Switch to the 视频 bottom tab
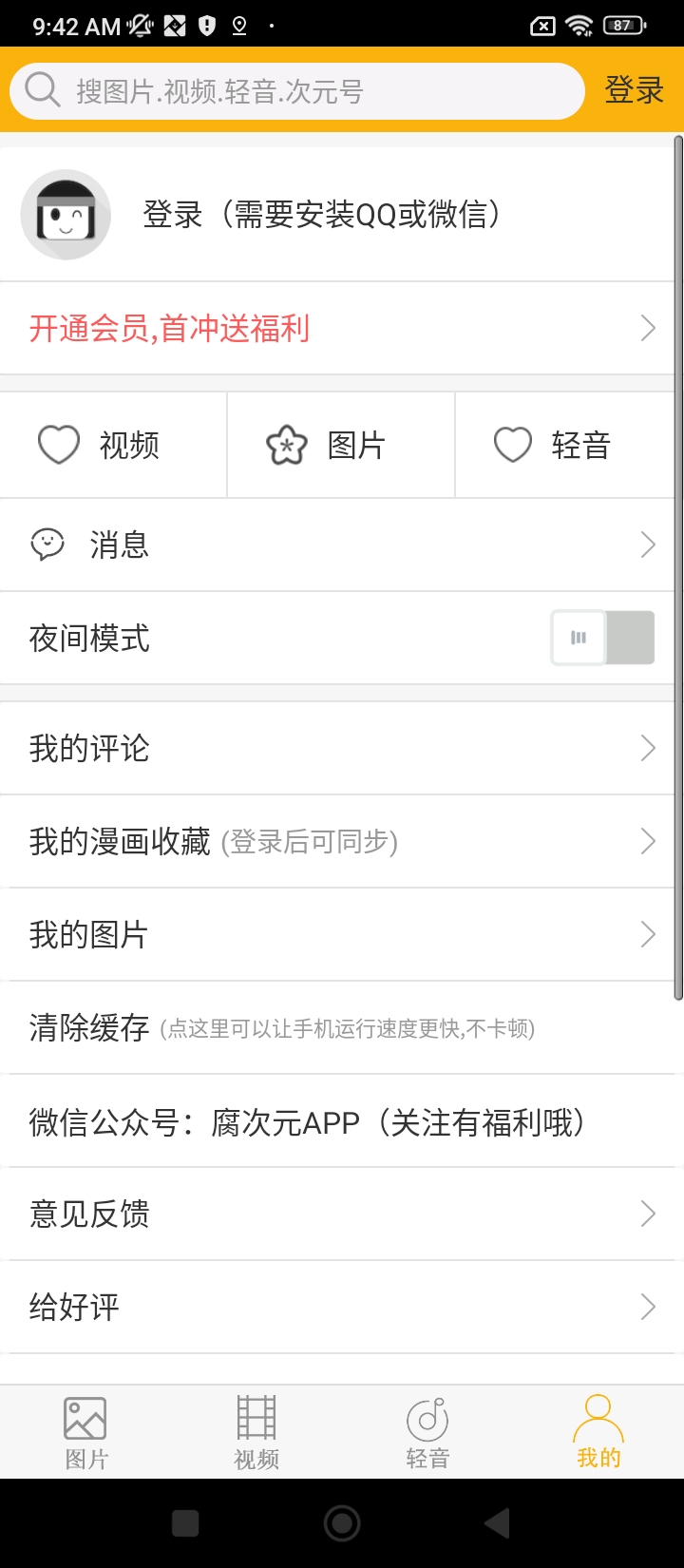Screen dimensions: 684x1568 click(x=256, y=1432)
